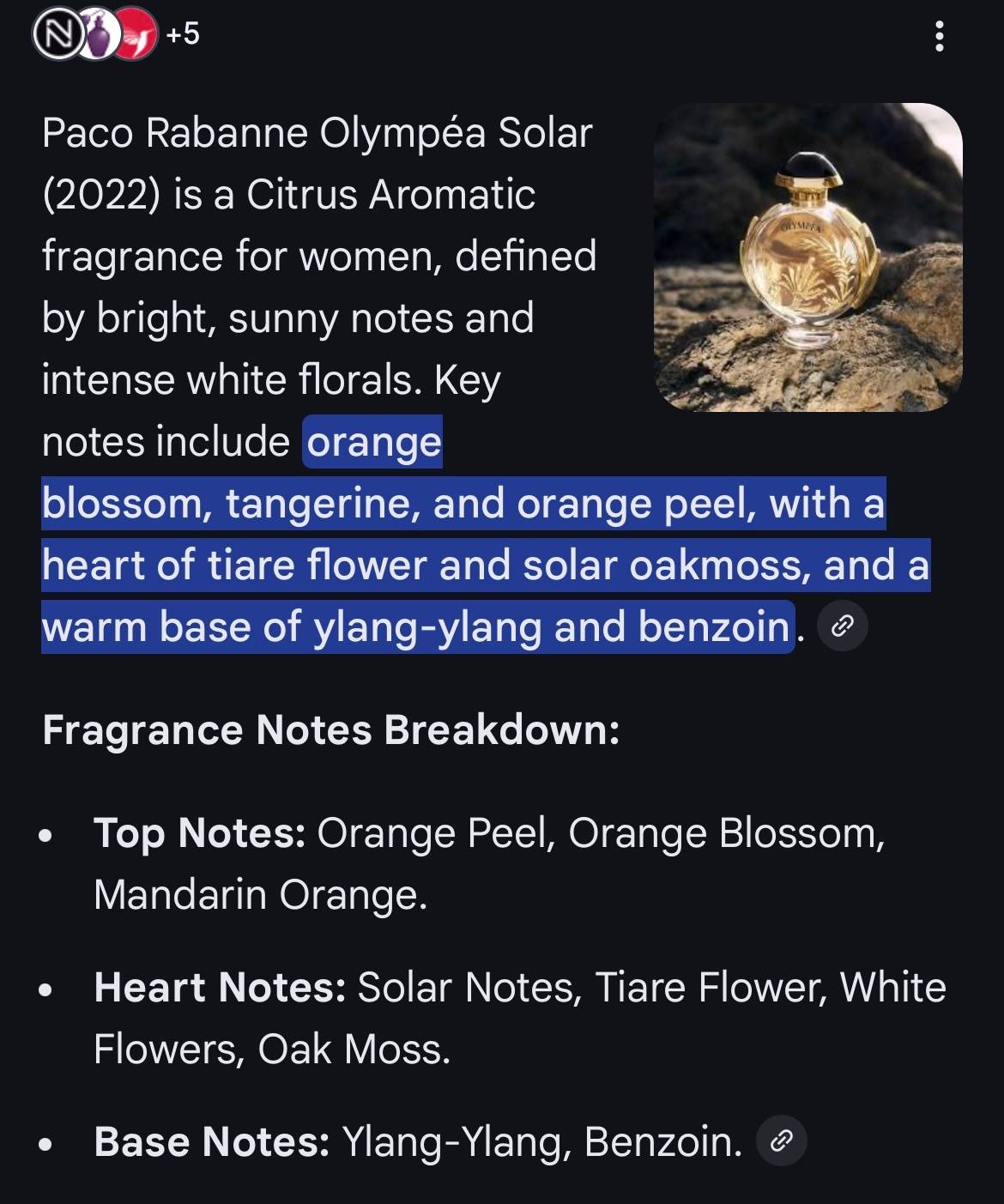Tap the link icon after benzoin paragraph
The image size is (1004, 1204).
842,626
